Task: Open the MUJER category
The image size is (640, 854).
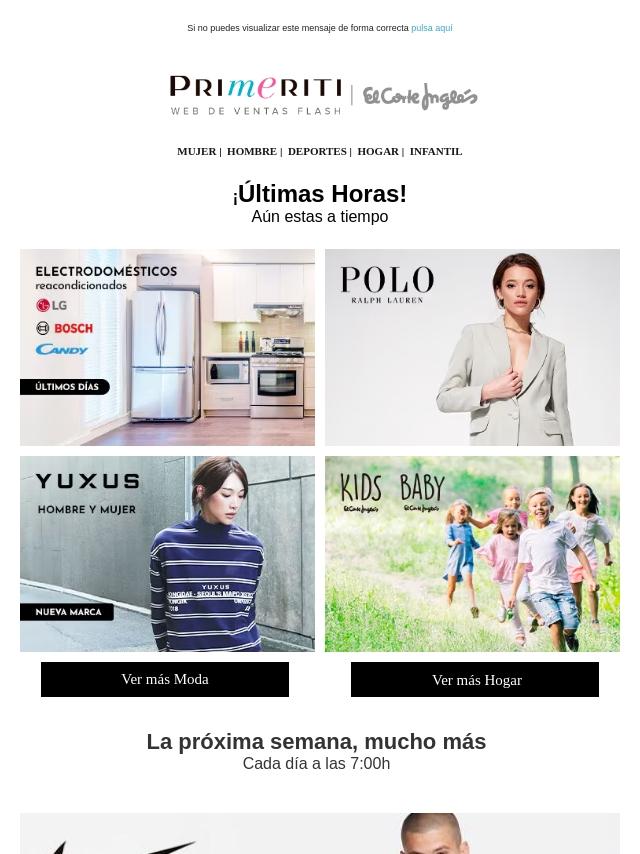Action: click(x=196, y=151)
